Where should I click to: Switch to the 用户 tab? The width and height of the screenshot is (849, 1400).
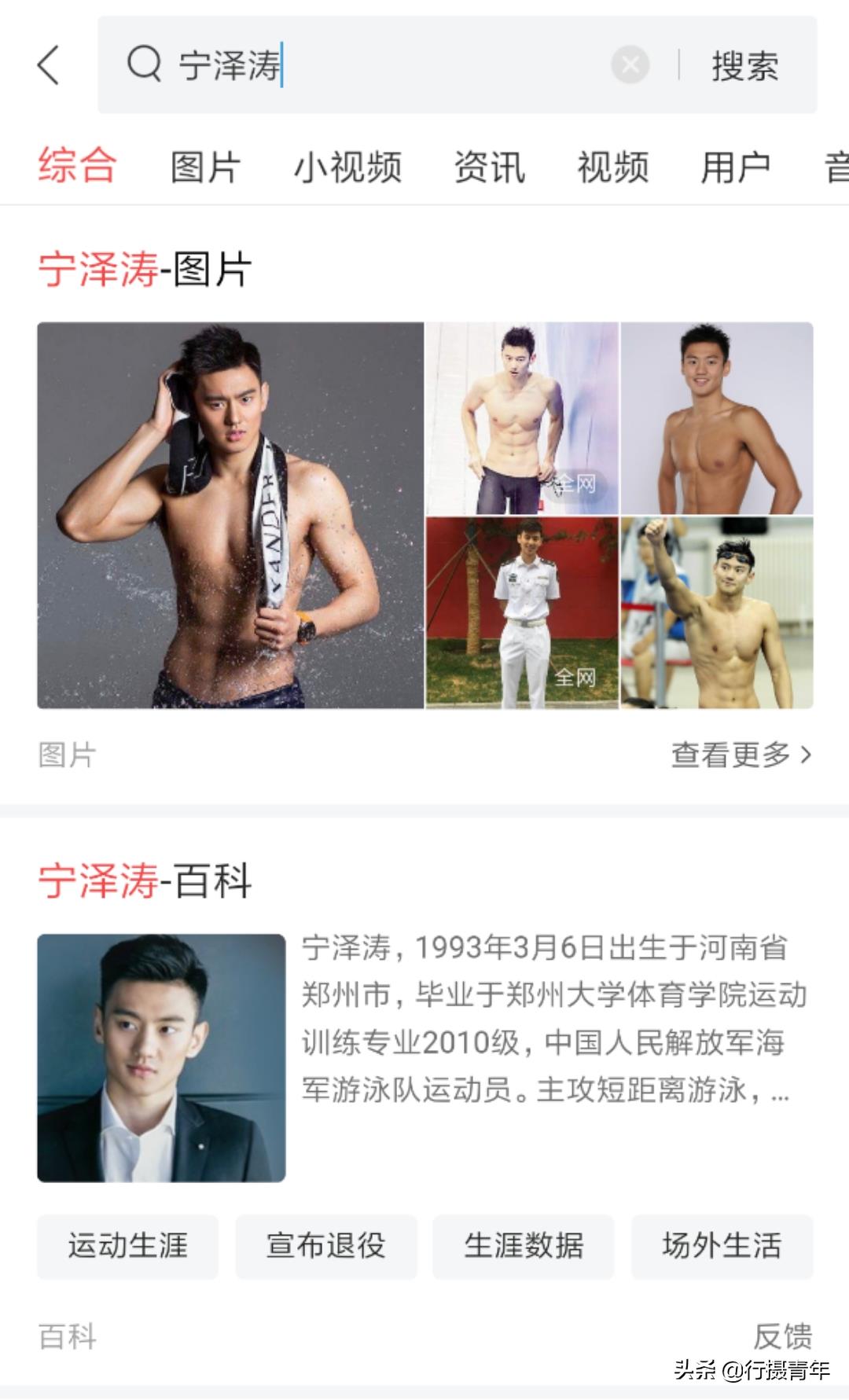tap(735, 167)
